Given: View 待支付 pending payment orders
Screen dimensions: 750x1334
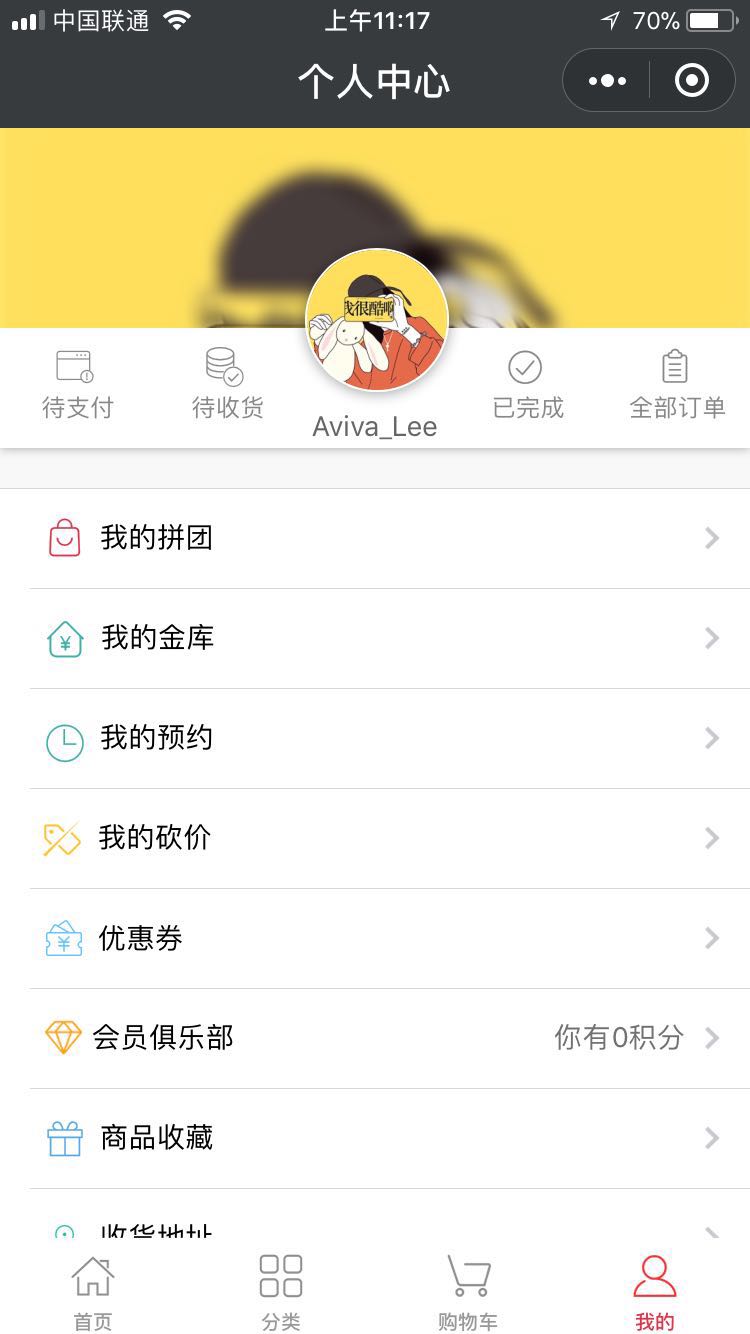Looking at the screenshot, I should point(77,385).
